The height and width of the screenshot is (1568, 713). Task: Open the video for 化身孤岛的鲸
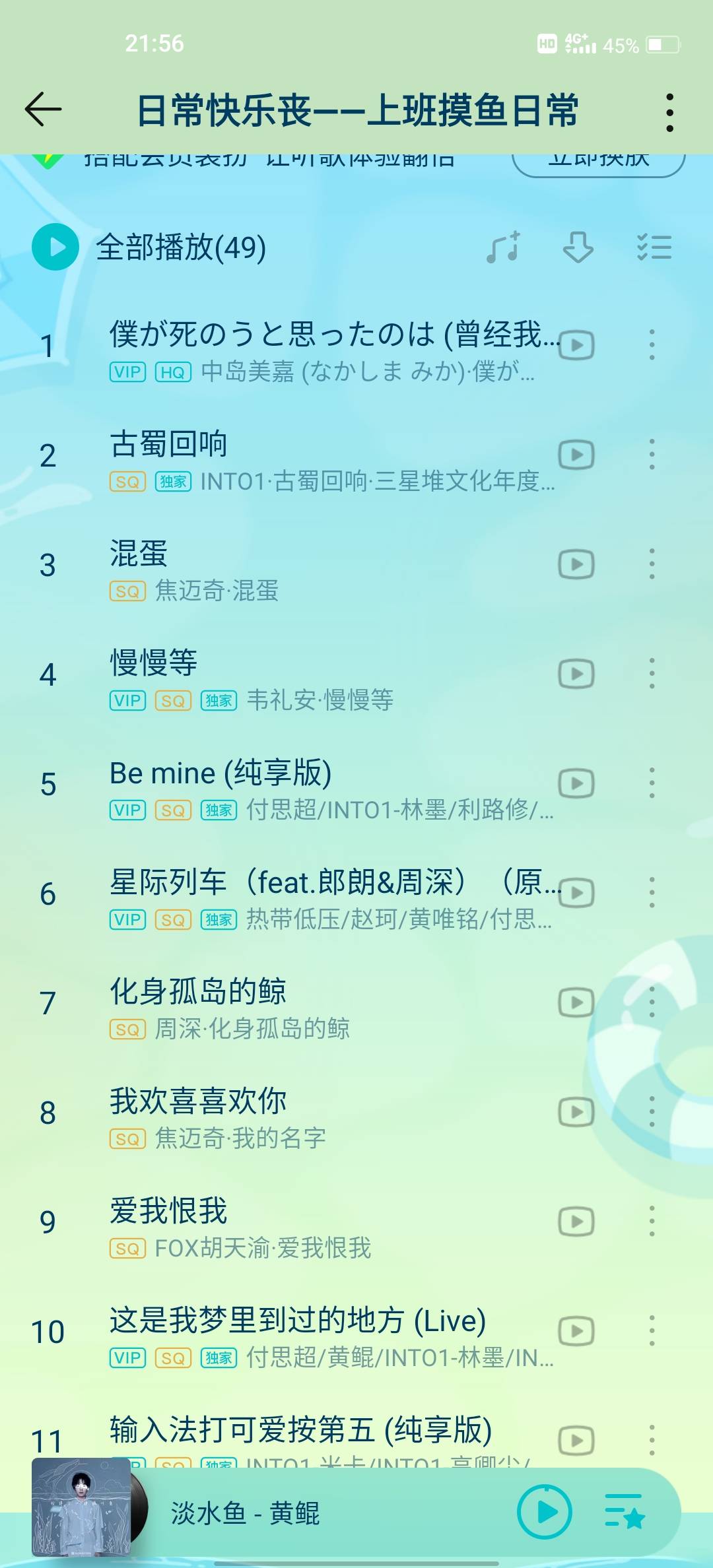[x=576, y=1002]
